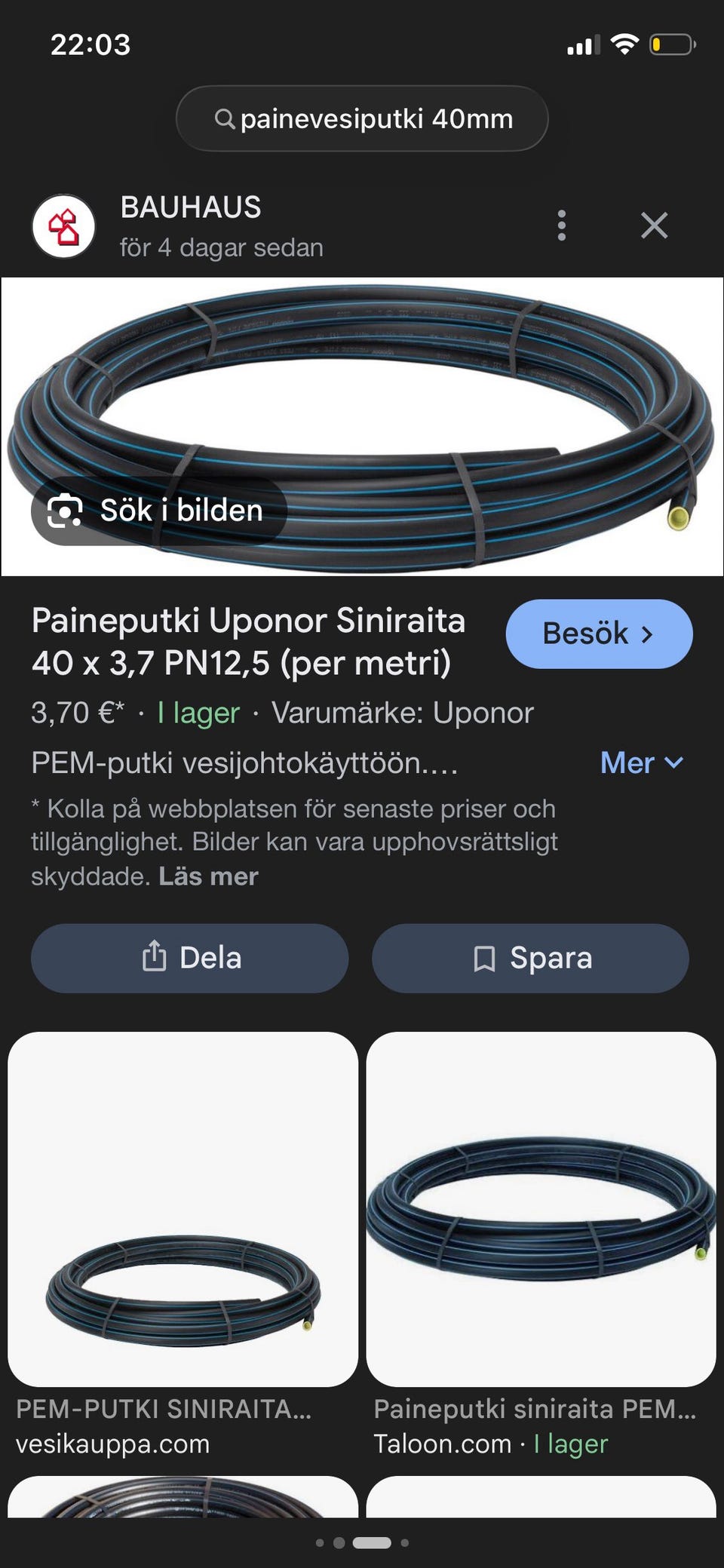Tap the share icon on the Dela button

(155, 958)
